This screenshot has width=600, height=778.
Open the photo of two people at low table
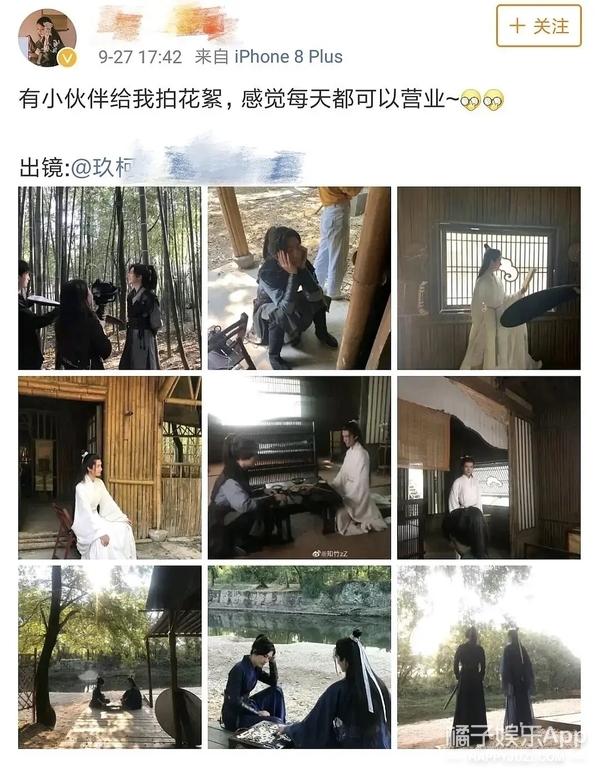click(299, 467)
